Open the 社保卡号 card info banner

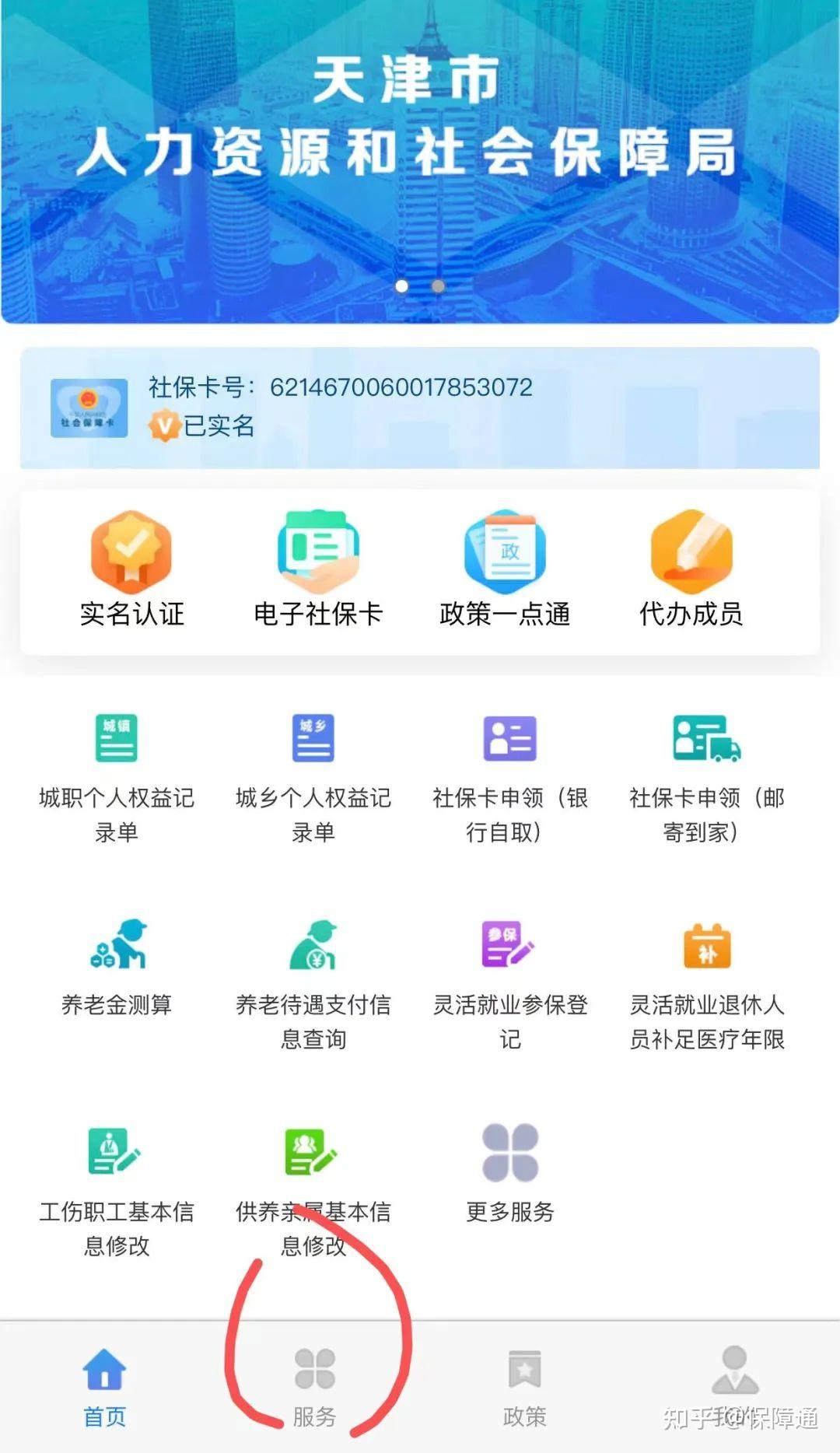click(x=420, y=408)
